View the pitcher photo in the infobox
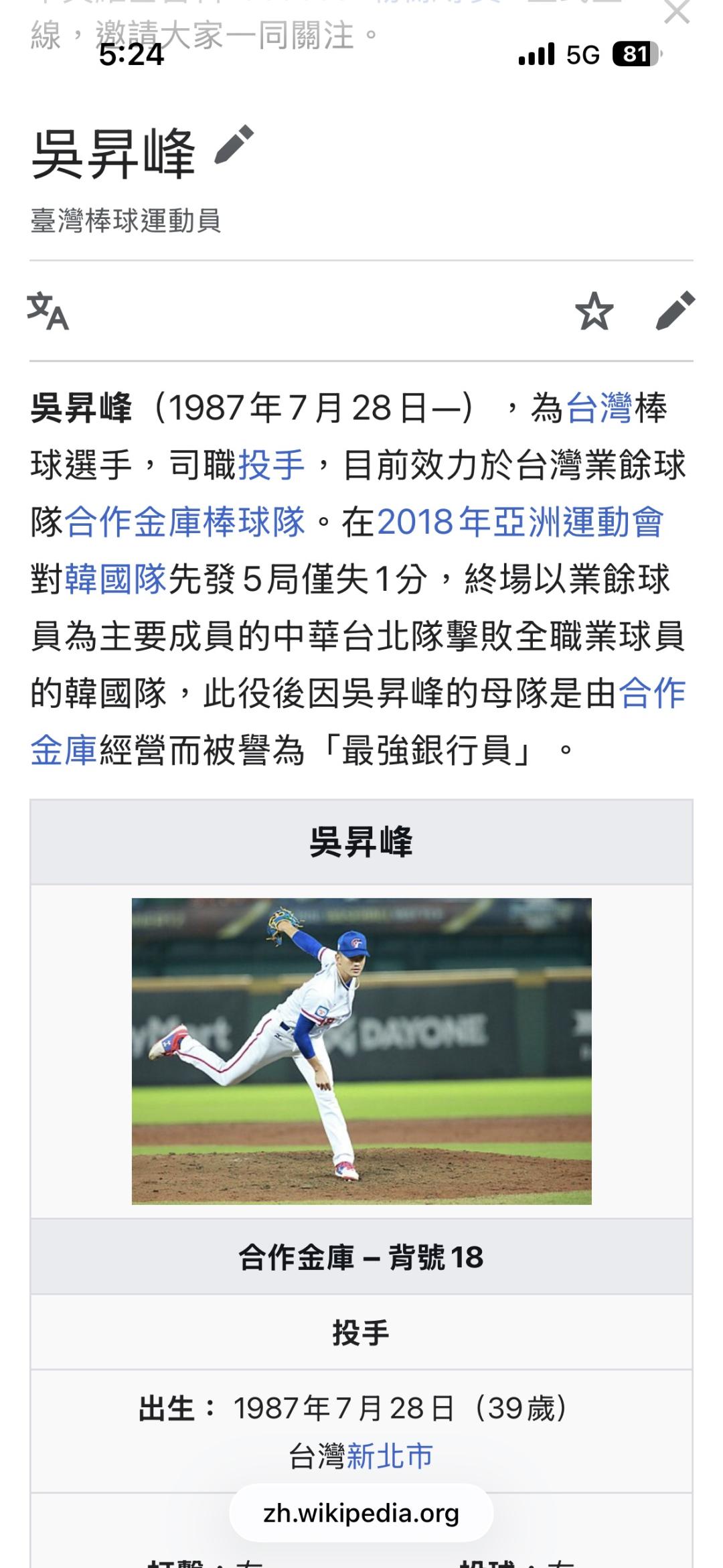Viewport: 723px width, 1568px height. click(x=361, y=1051)
